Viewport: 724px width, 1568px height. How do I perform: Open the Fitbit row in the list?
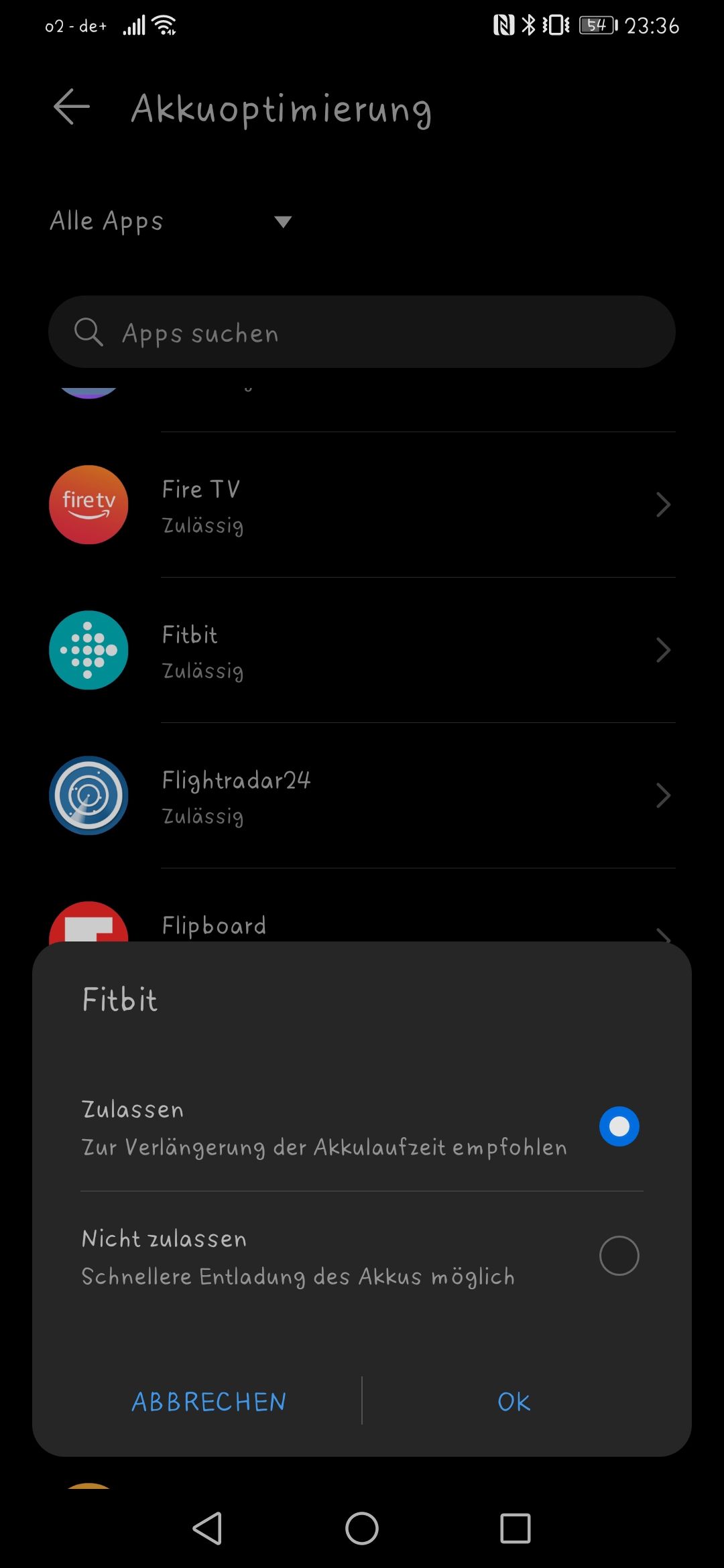pos(362,651)
